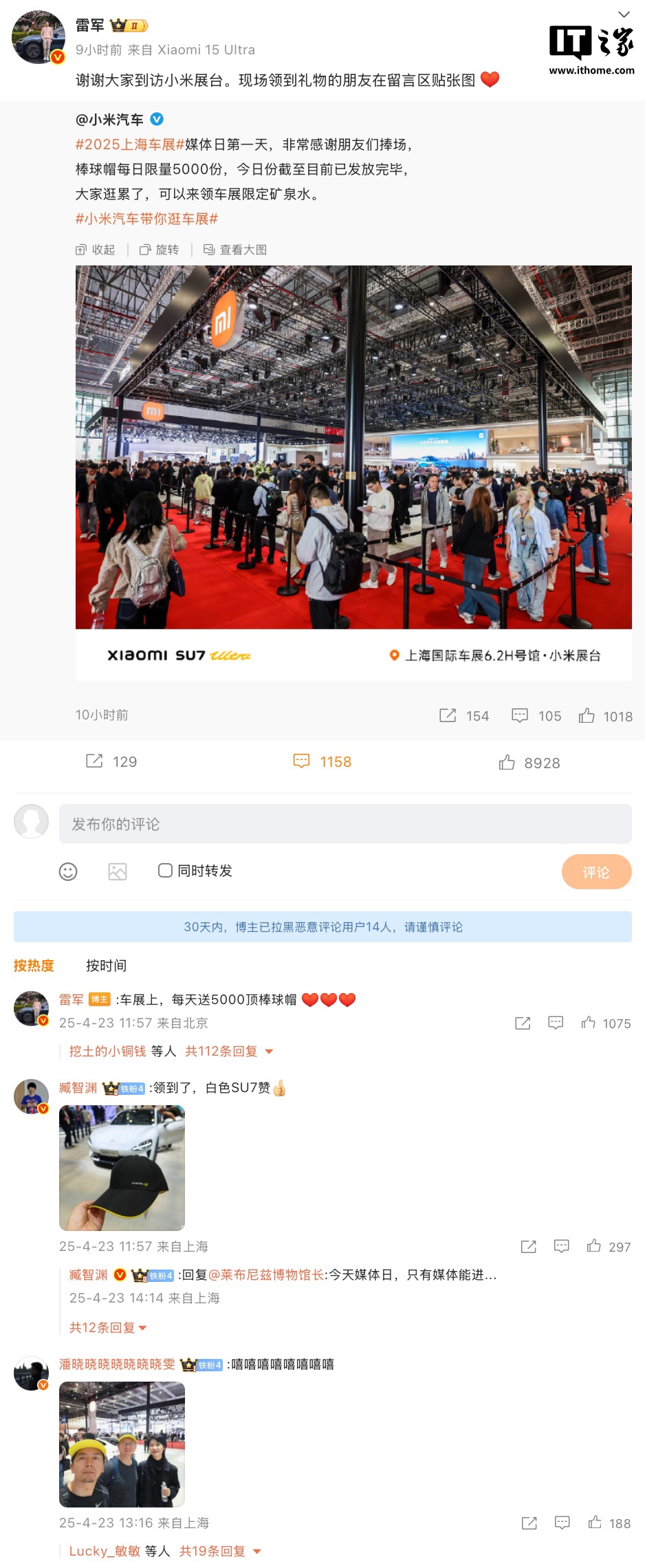This screenshot has height=1568, width=645.
Task: Open the #2025上海车展# hashtag link
Action: point(129,144)
